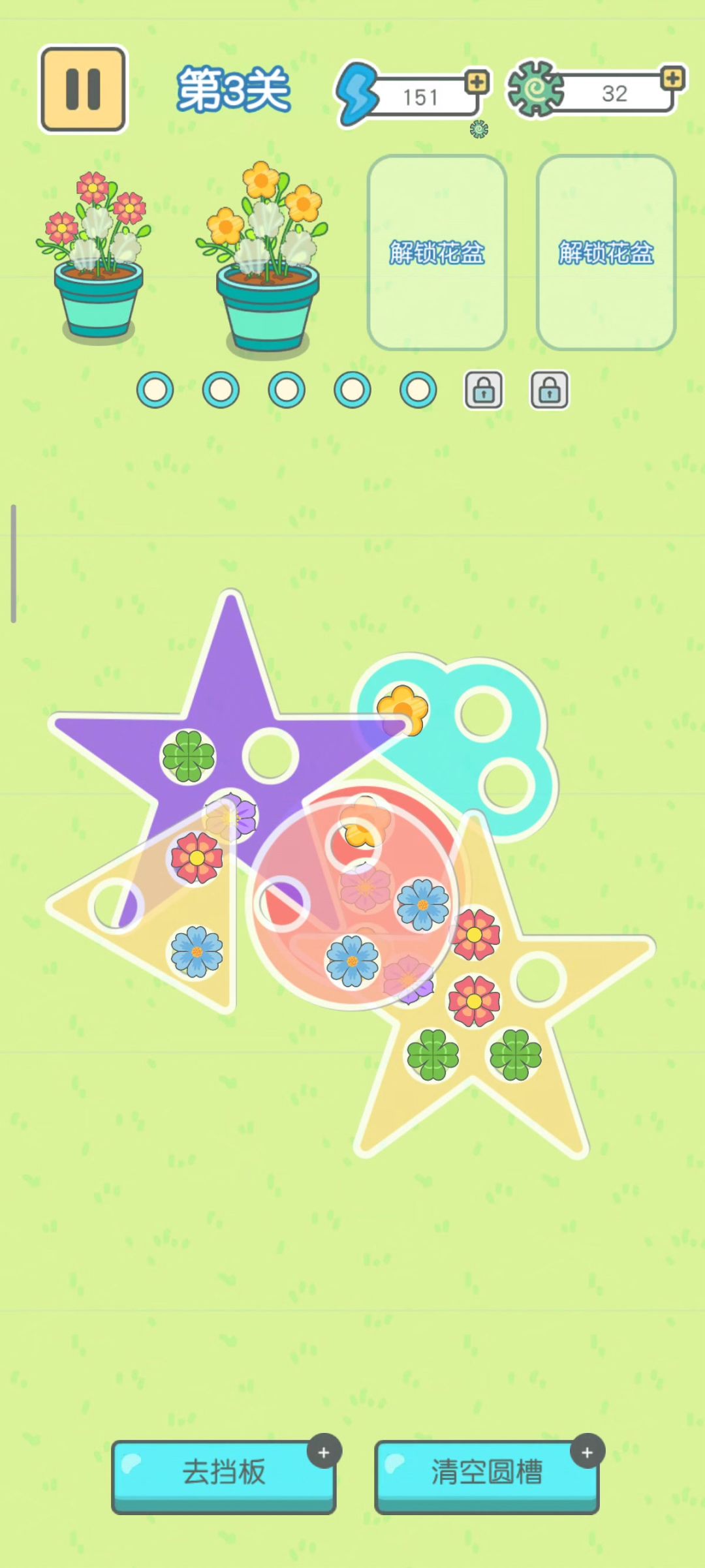
Task: Pick the red flower on yellow triangle
Action: [x=196, y=858]
